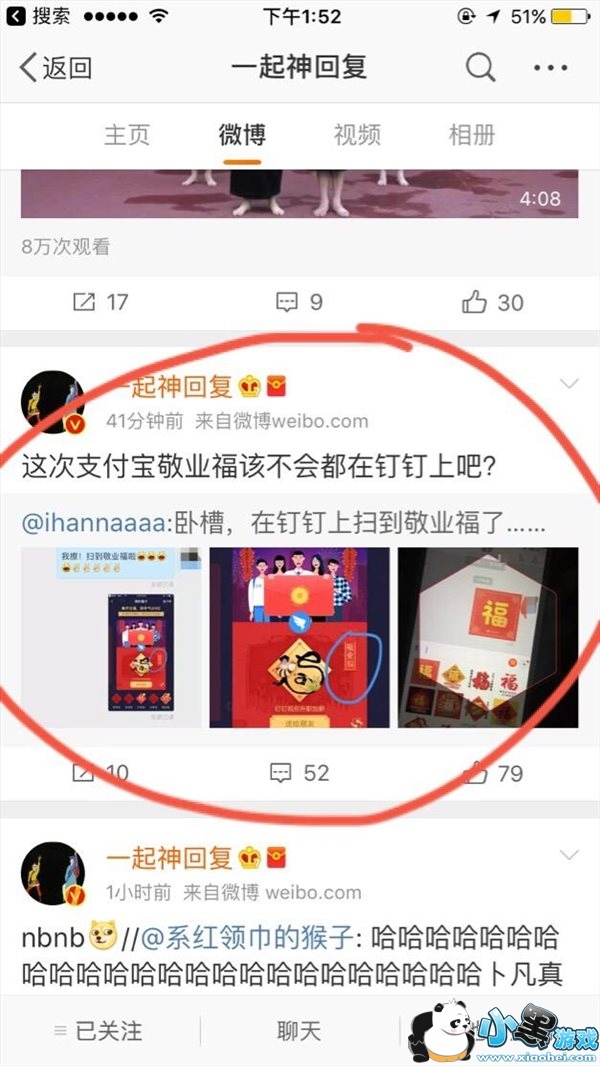
Task: Open the search magnifier icon
Action: click(480, 67)
